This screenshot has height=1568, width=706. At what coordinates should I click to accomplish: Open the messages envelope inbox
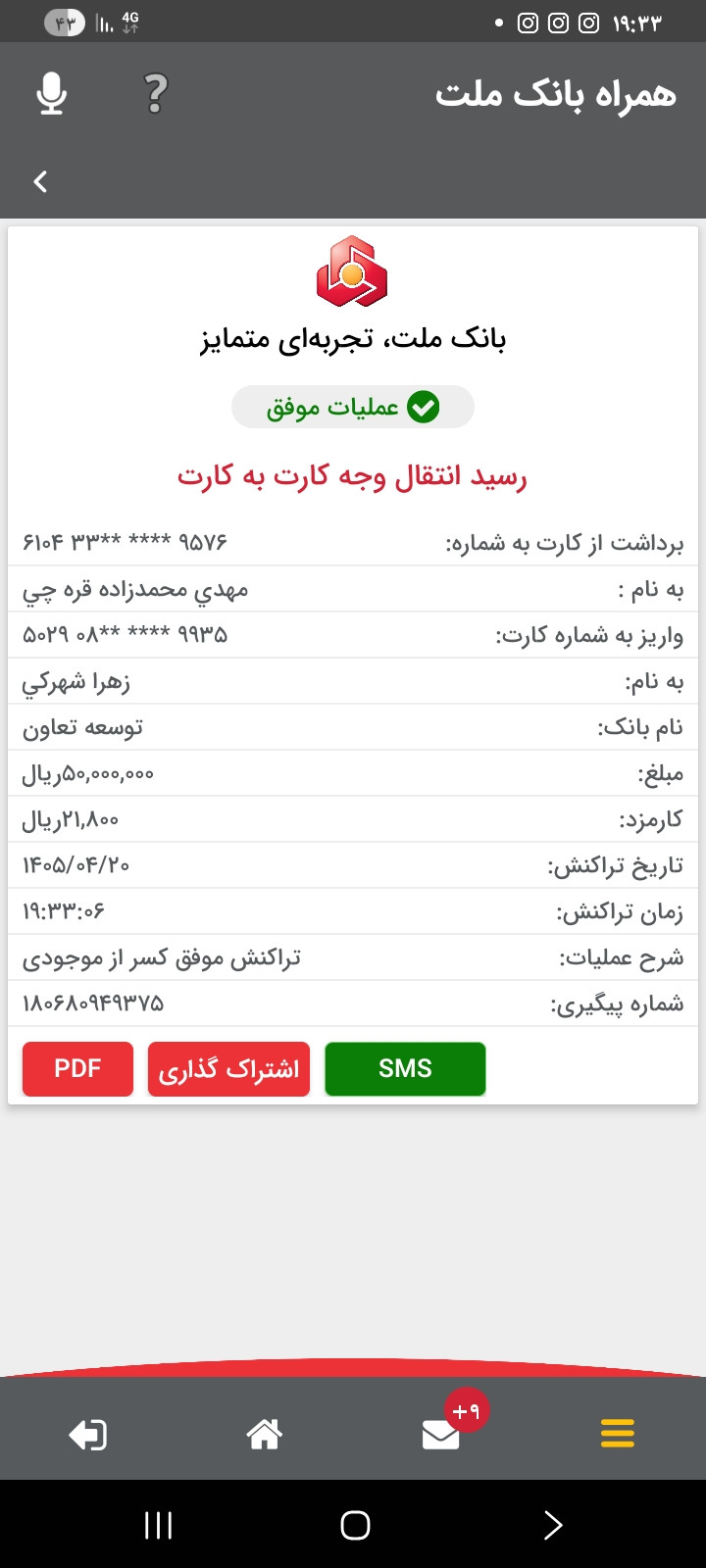[441, 1435]
